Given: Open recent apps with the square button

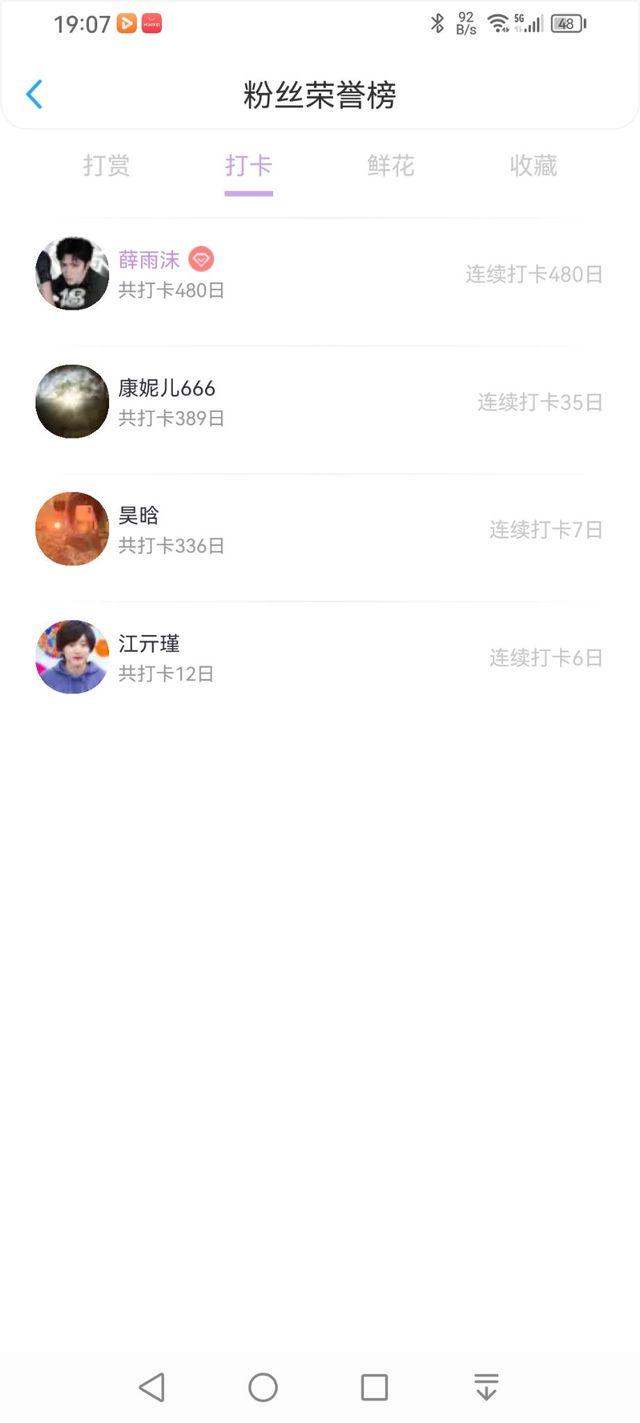Looking at the screenshot, I should 374,1387.
